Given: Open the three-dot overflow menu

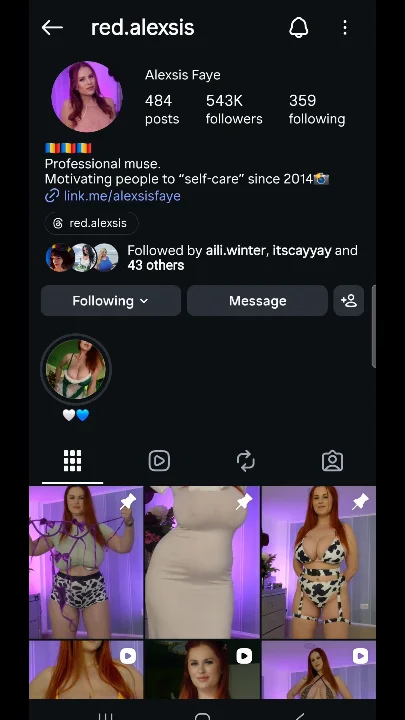Looking at the screenshot, I should [345, 28].
